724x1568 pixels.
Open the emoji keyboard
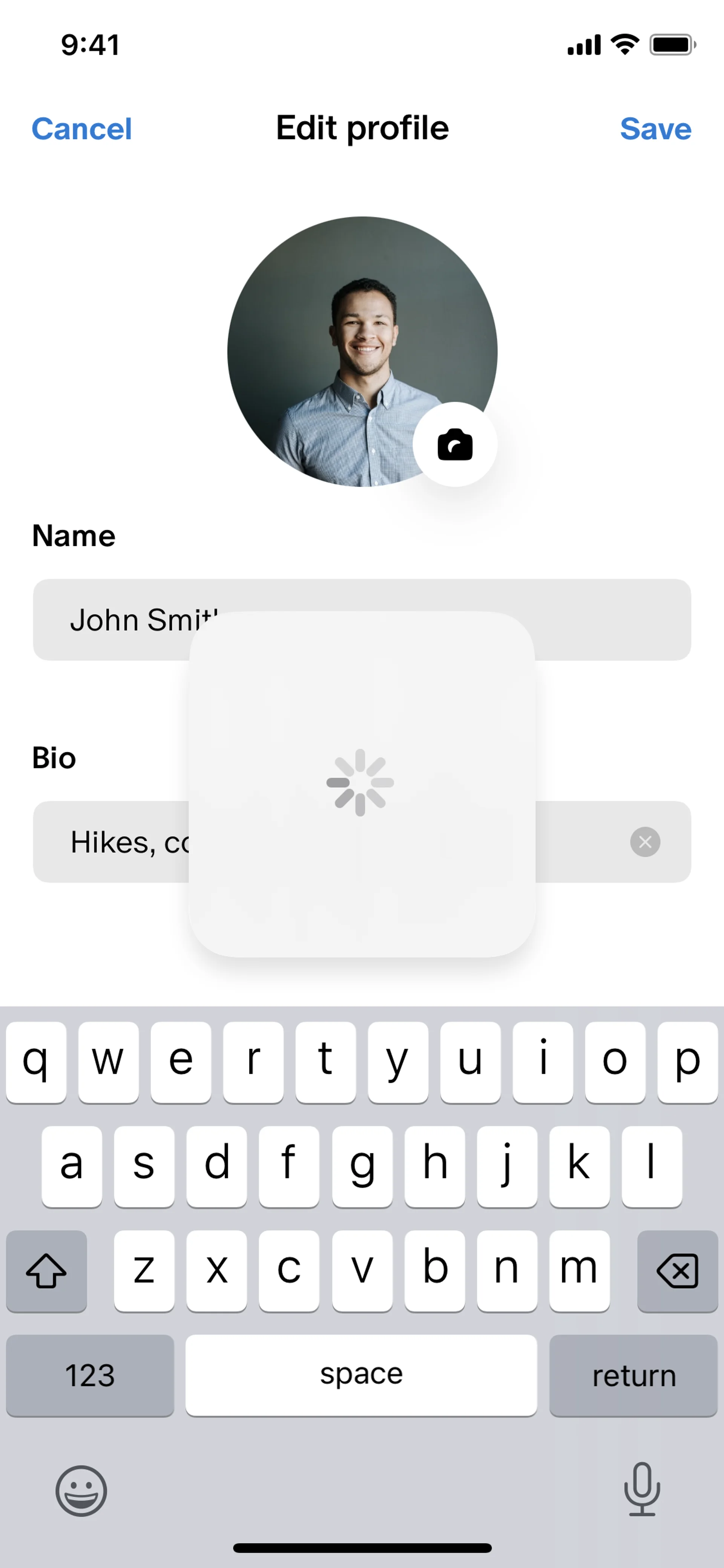(x=81, y=1491)
